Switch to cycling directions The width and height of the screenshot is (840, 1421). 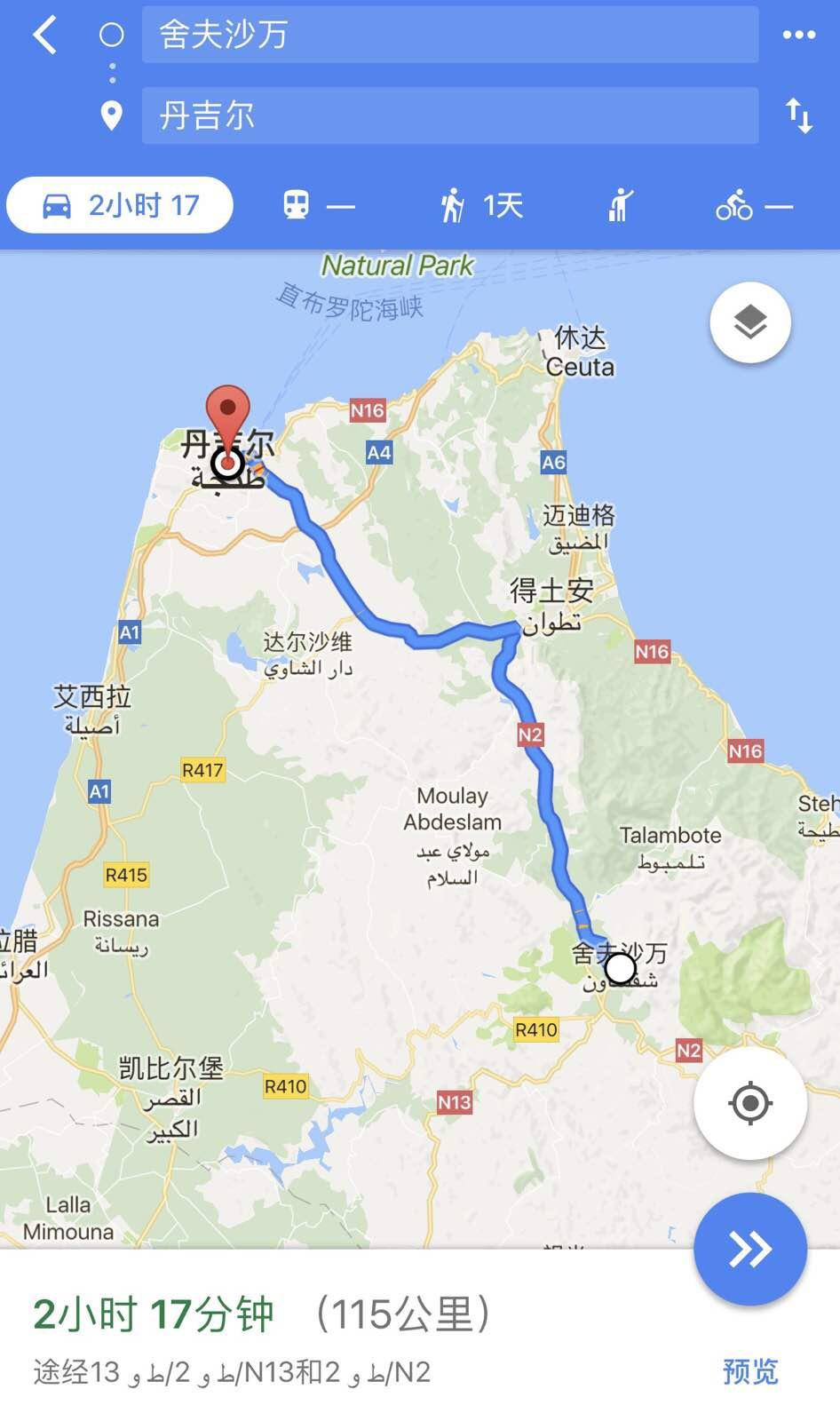[753, 207]
